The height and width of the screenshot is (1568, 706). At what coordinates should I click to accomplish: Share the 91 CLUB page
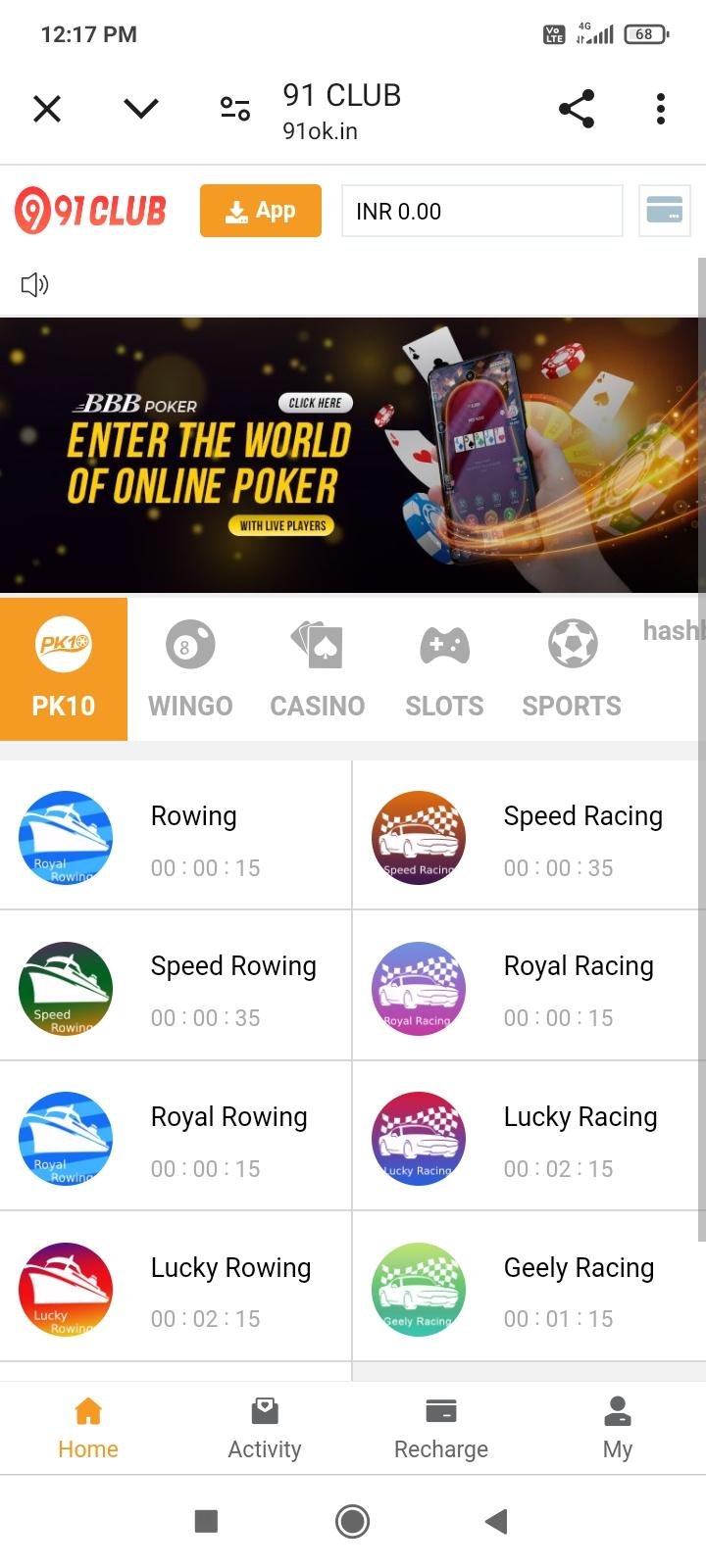(x=577, y=109)
